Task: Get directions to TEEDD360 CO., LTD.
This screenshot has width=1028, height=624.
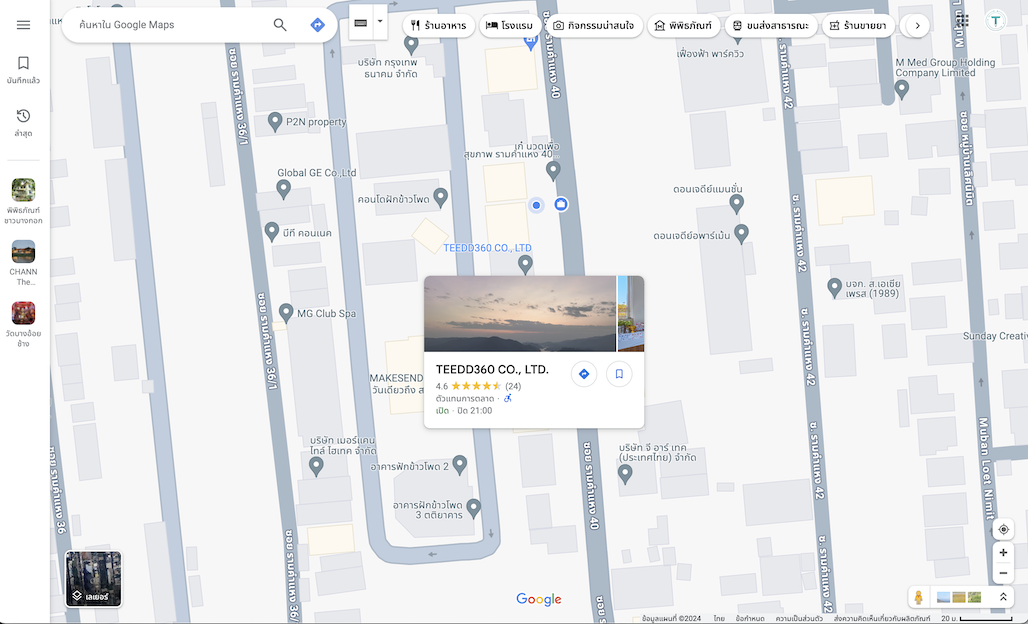Action: (x=584, y=374)
